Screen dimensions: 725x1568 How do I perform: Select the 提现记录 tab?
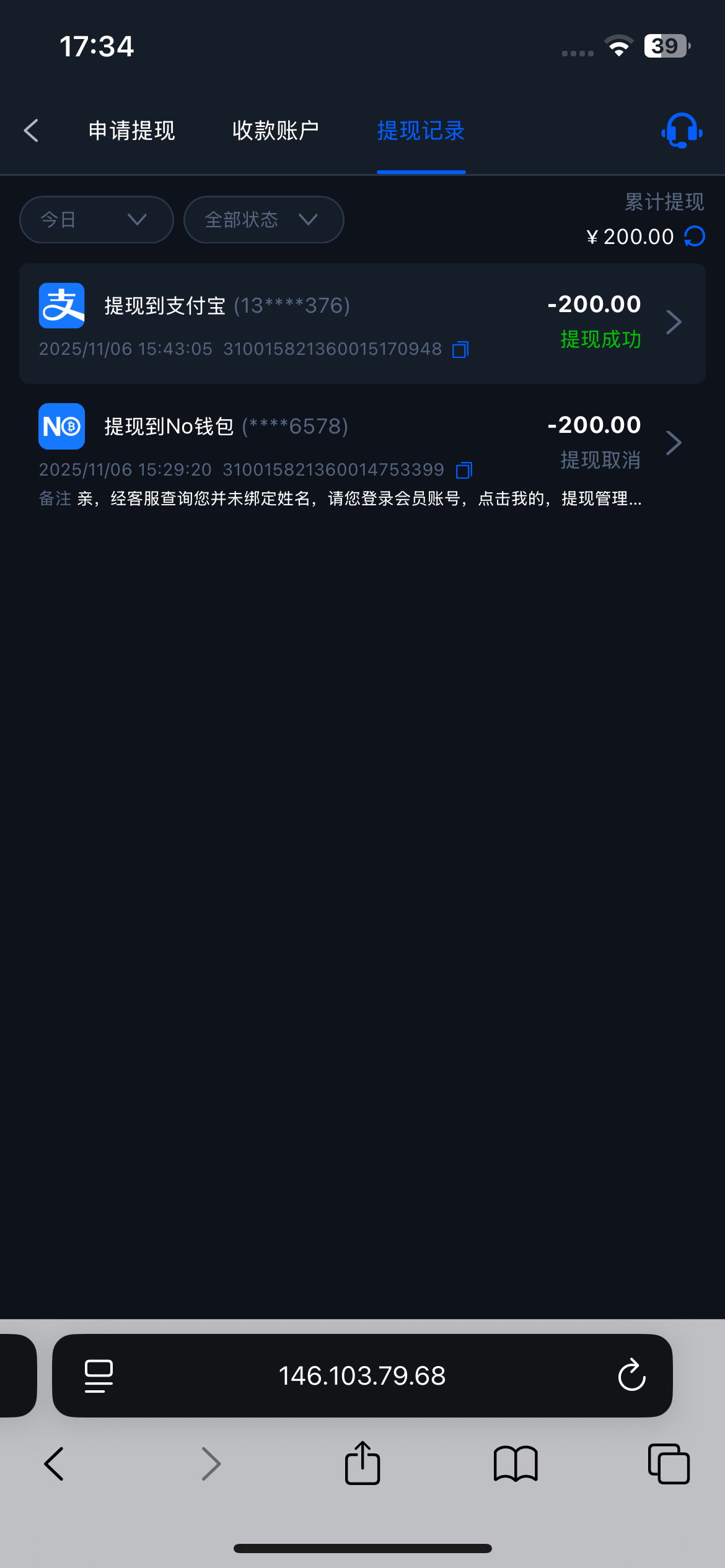click(421, 131)
